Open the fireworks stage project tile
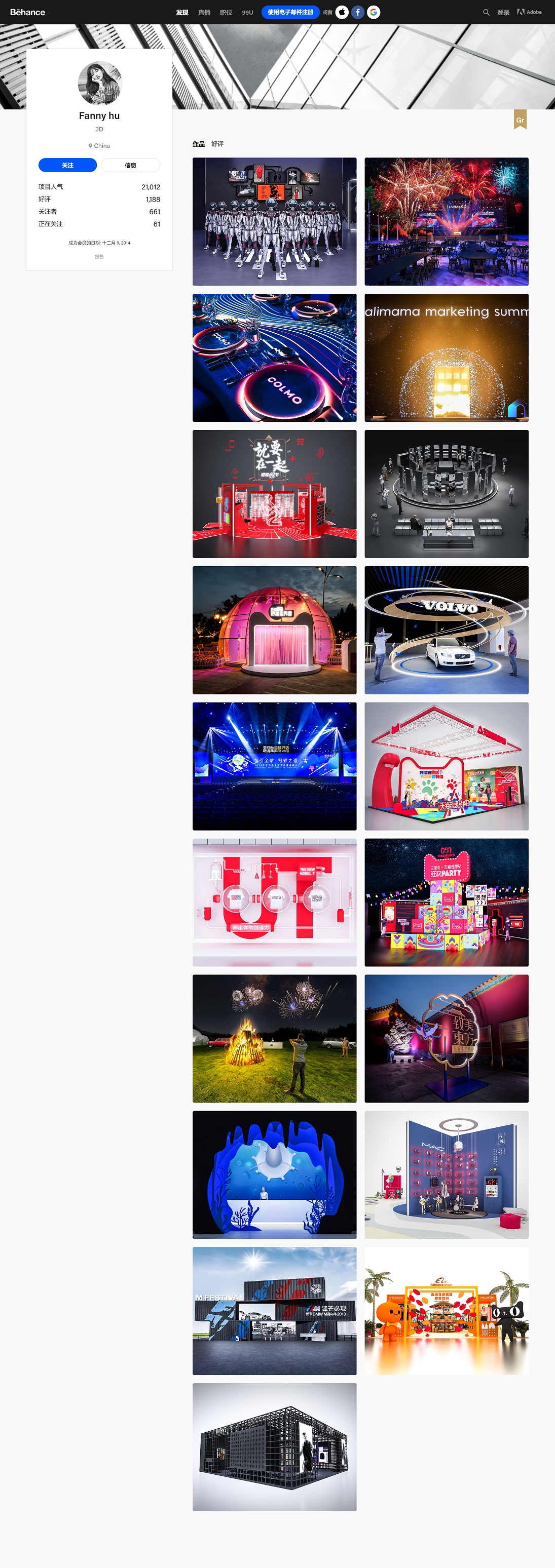This screenshot has height=1568, width=555. (x=446, y=221)
